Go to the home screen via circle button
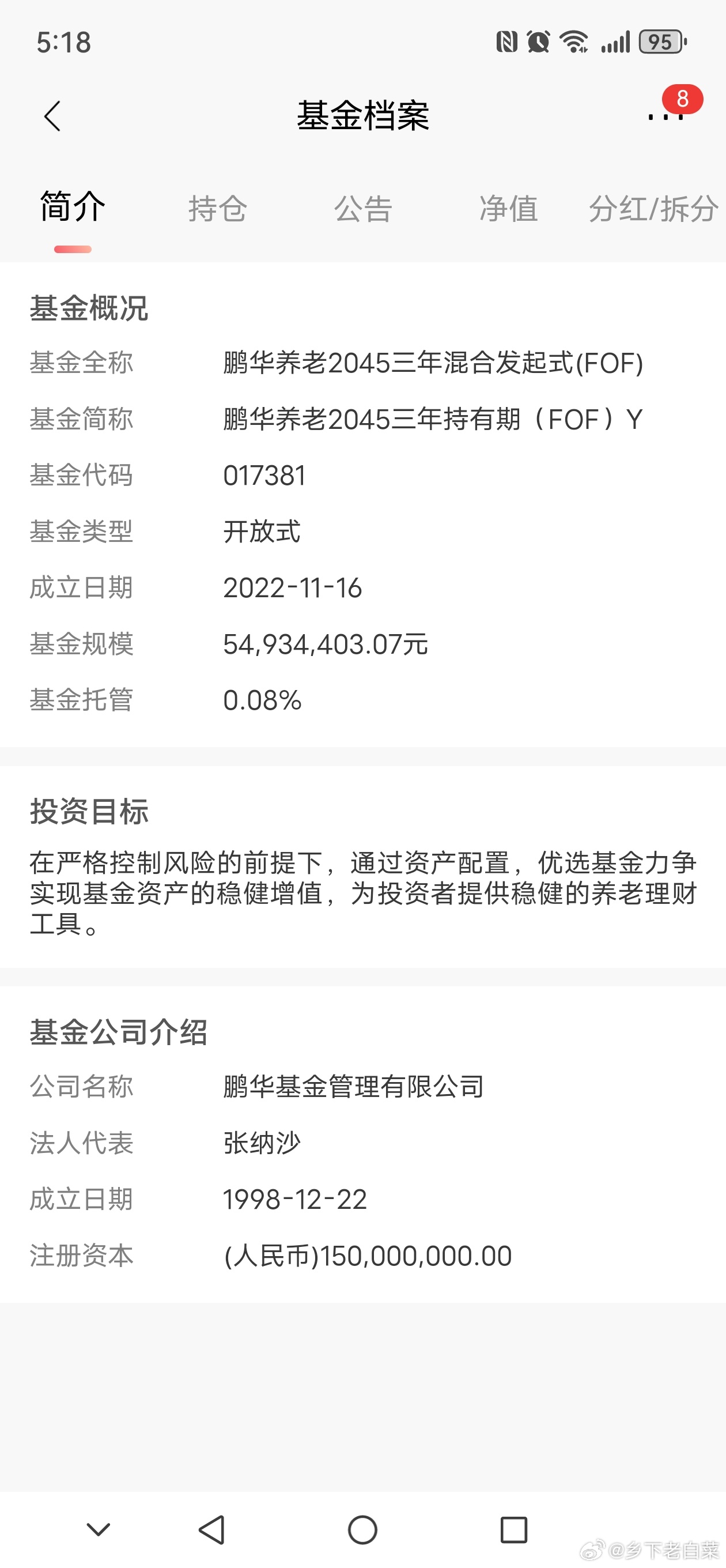 point(362,1529)
